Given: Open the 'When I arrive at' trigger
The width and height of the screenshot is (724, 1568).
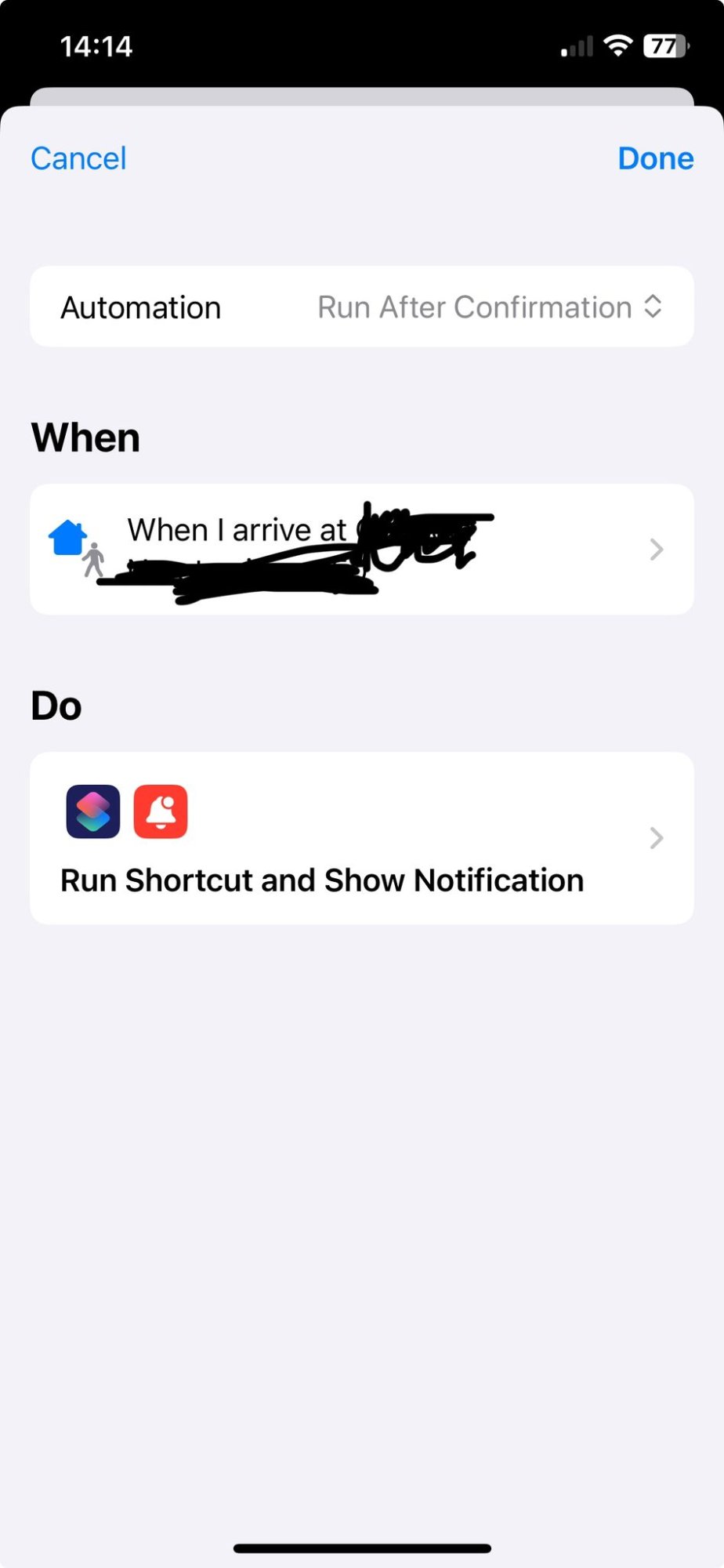Looking at the screenshot, I should click(361, 549).
